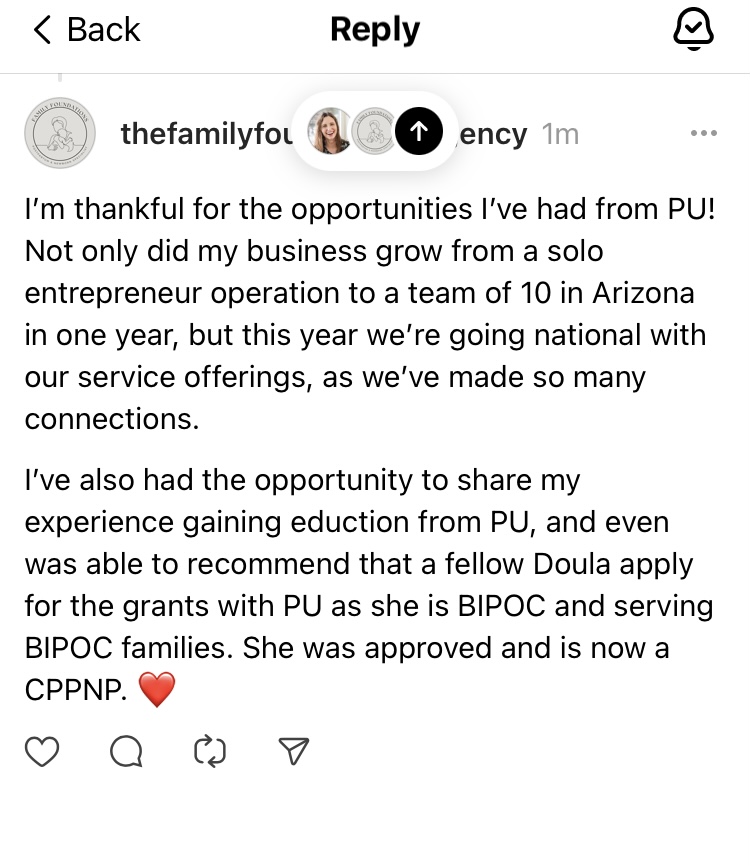Image resolution: width=750 pixels, height=866 pixels.
Task: Tap the floating pill with up arrow
Action: [x=419, y=132]
